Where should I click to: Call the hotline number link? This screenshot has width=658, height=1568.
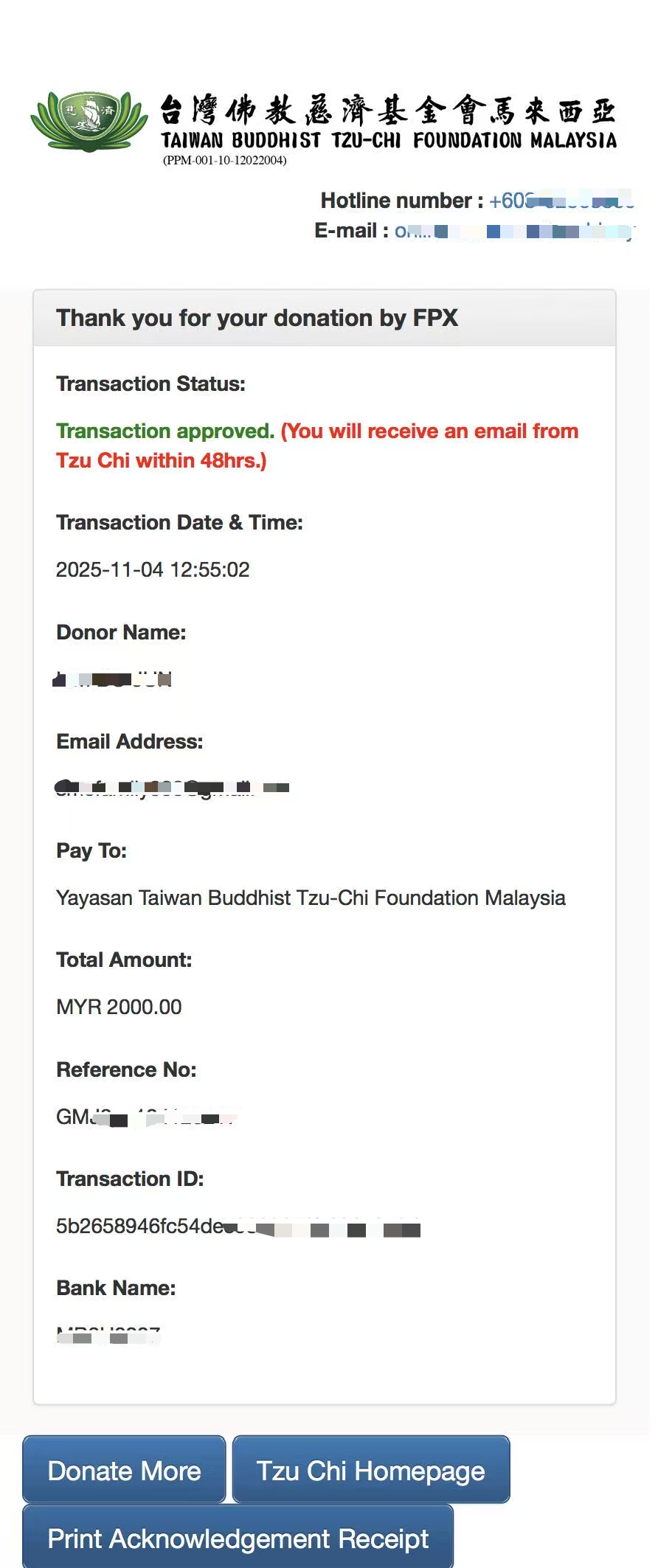(561, 201)
